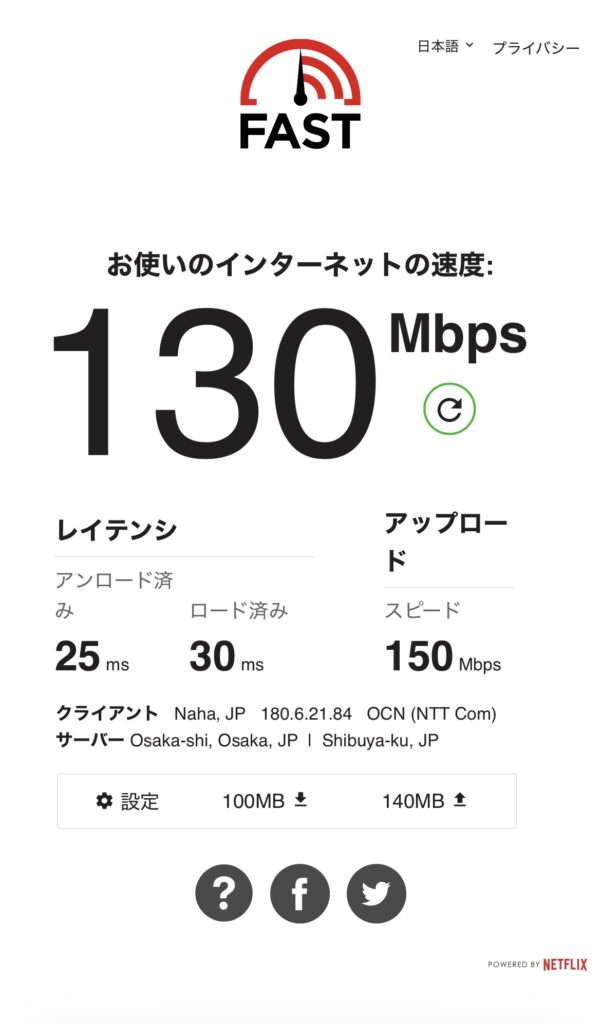This screenshot has height=1024, width=601.
Task: Open the プライバシー link
Action: click(535, 48)
